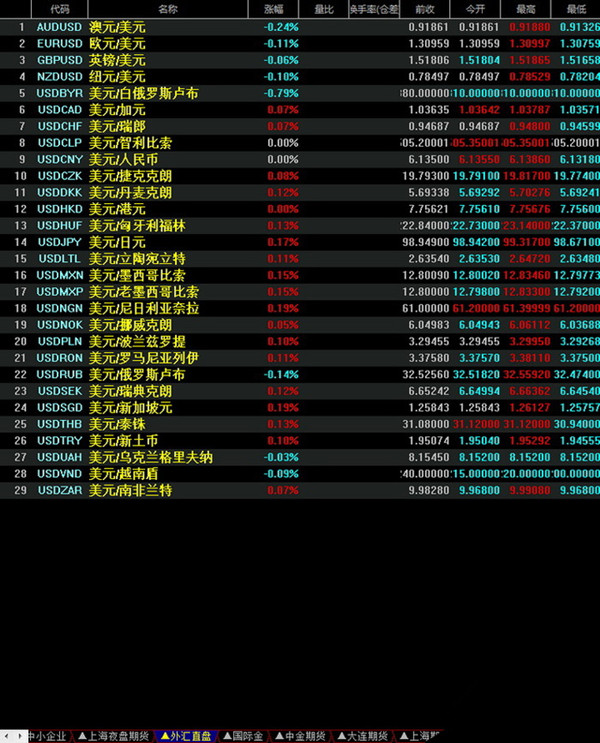Open the 大连期货 tab
Image resolution: width=600 pixels, height=743 pixels.
pos(362,736)
